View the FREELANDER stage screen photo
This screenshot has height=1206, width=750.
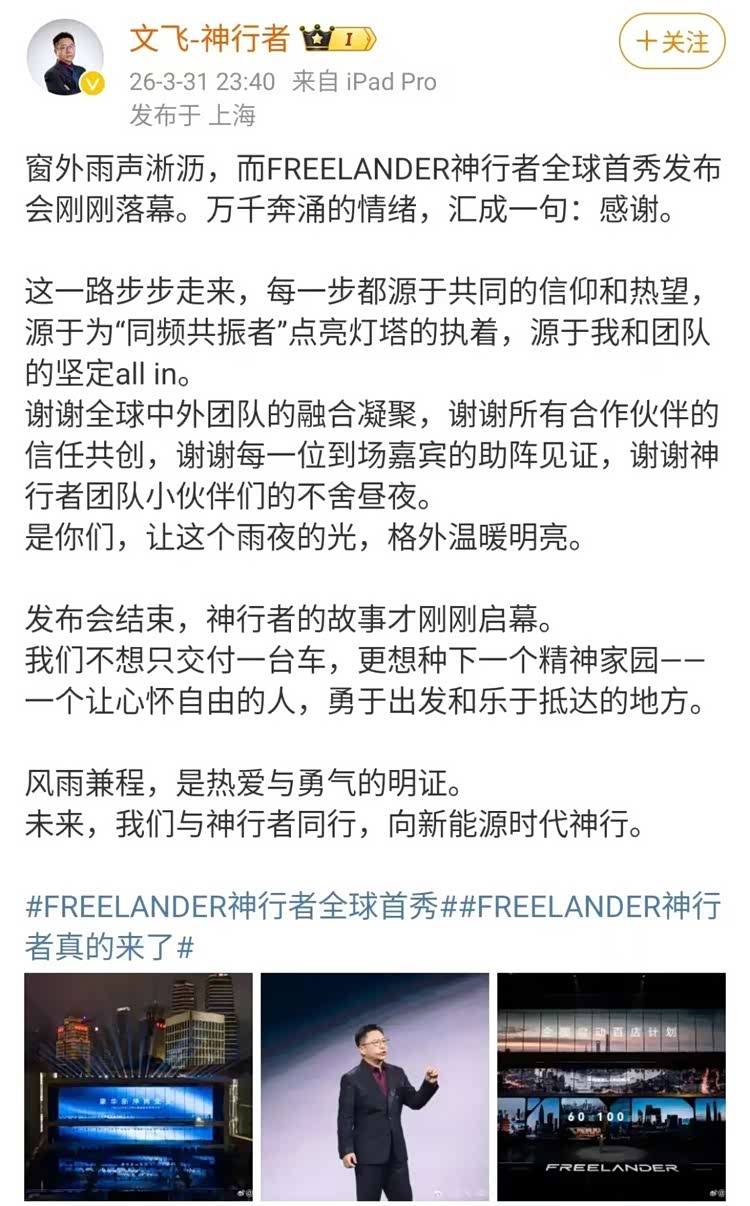point(611,1086)
